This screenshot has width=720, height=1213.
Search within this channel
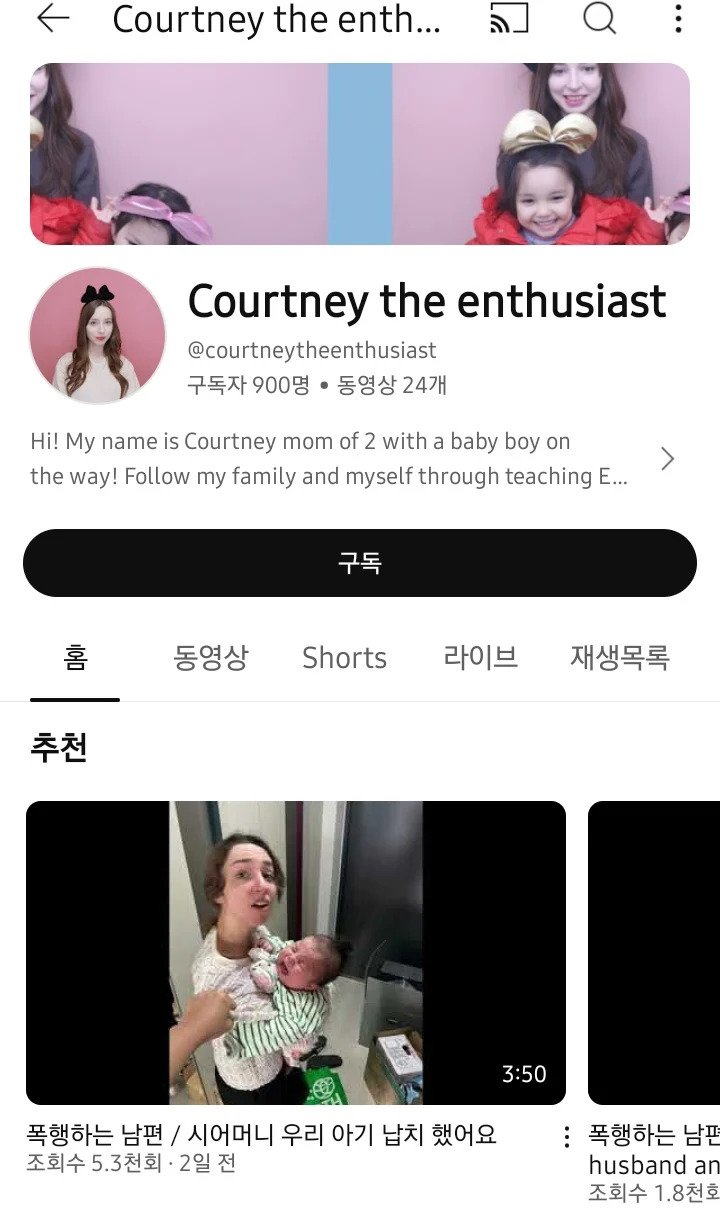pyautogui.click(x=599, y=18)
